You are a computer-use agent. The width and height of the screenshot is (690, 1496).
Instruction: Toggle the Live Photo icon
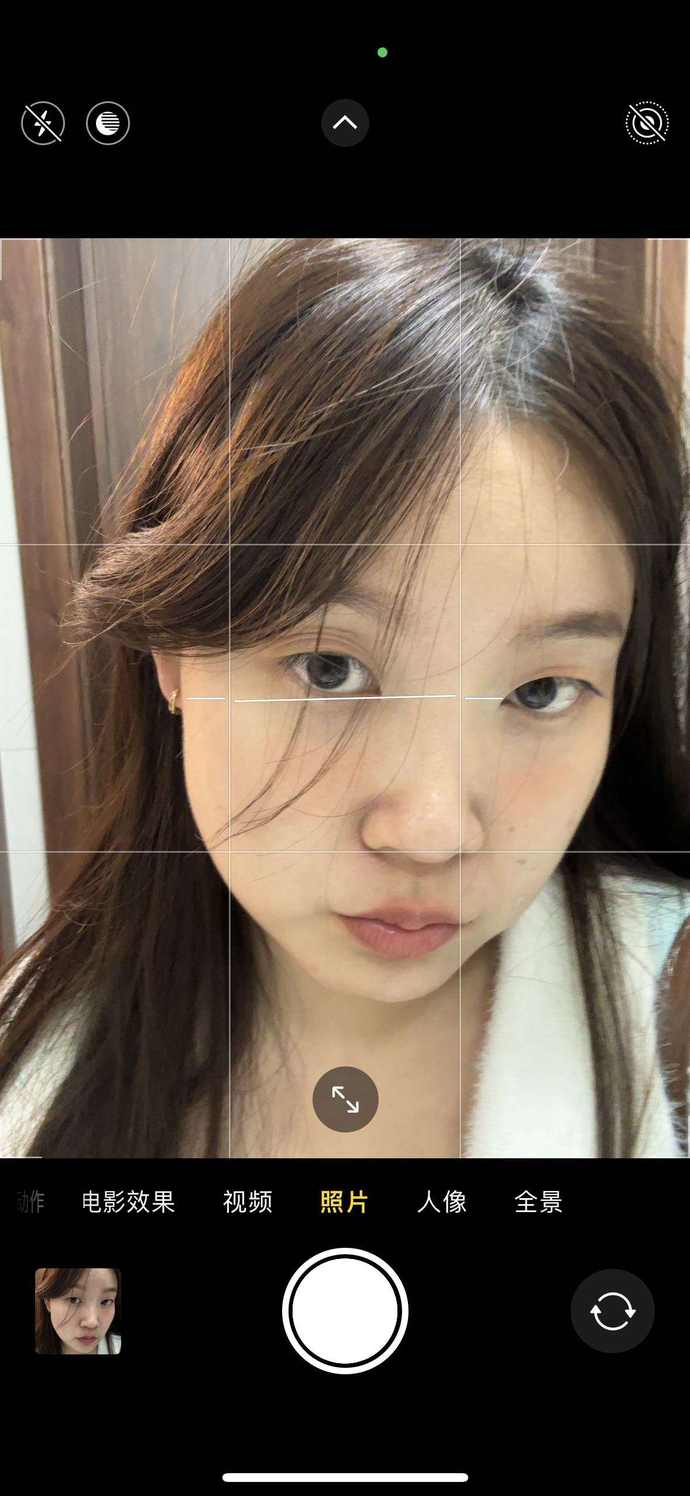[x=647, y=123]
